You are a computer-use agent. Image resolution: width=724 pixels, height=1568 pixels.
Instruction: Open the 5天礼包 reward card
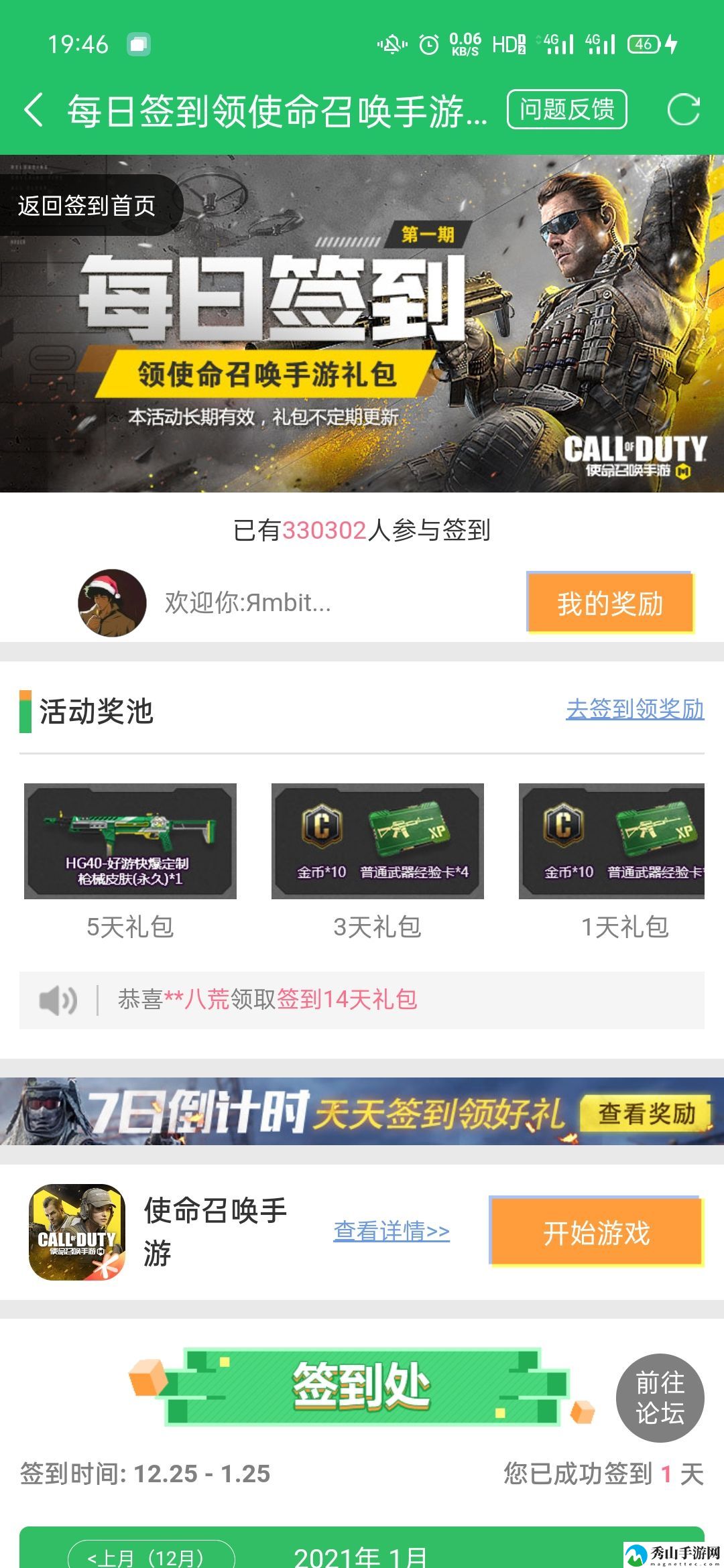pos(130,842)
